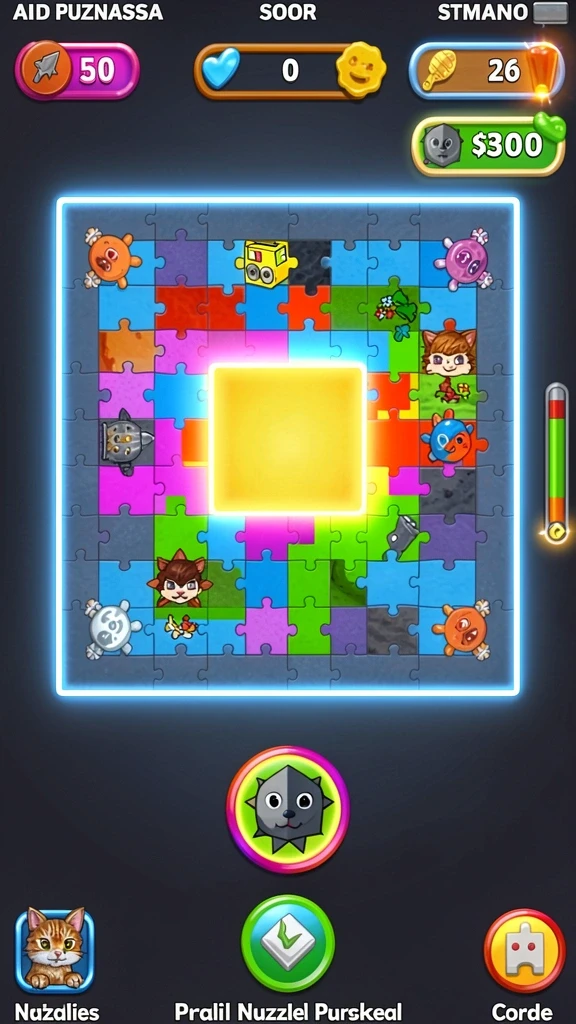Tap the pink 50 counter pill

77,71
